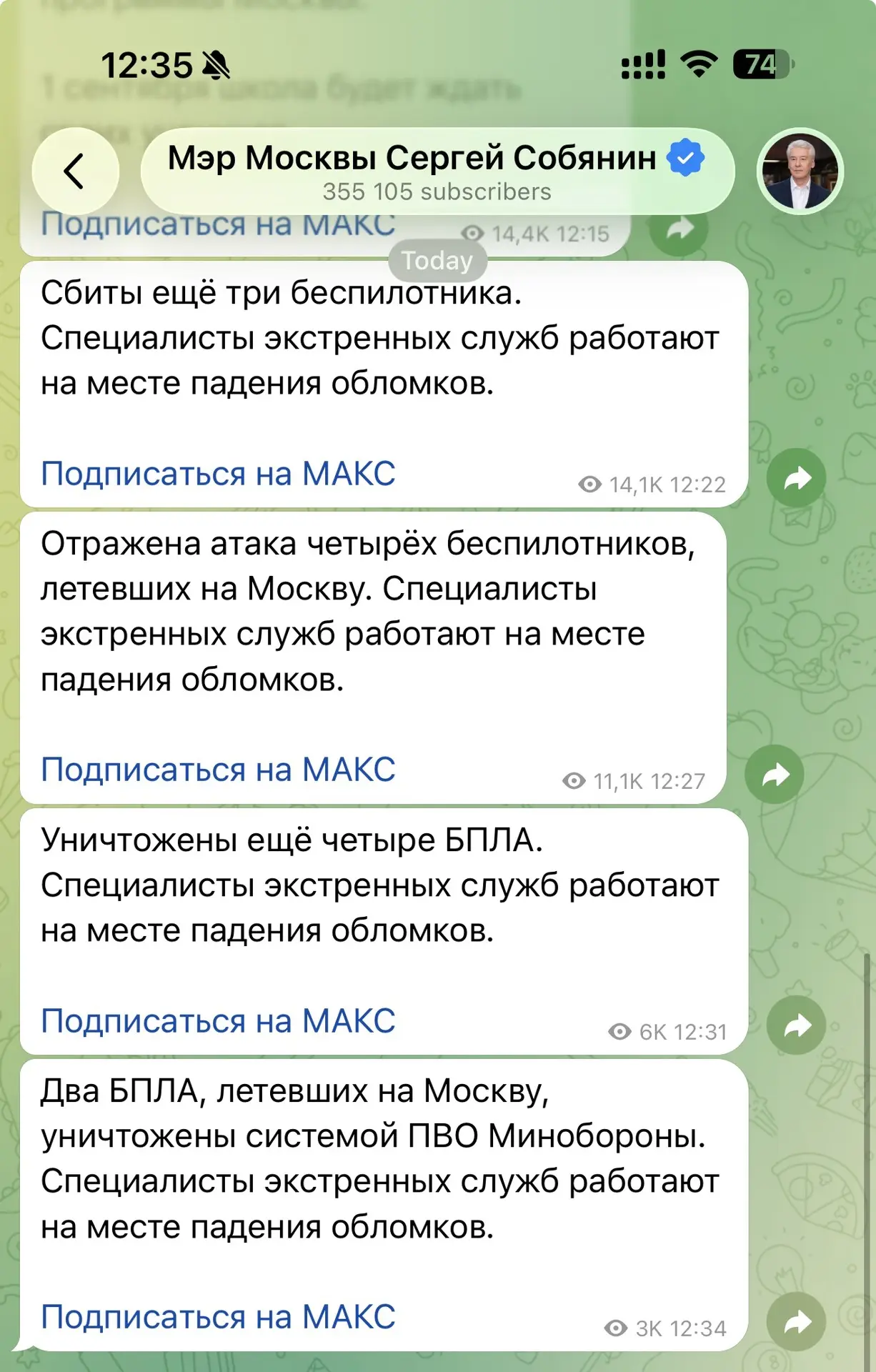Tap Подписаться на МАКС in the 12:31 post
The height and width of the screenshot is (1372, 876).
[x=218, y=1021]
